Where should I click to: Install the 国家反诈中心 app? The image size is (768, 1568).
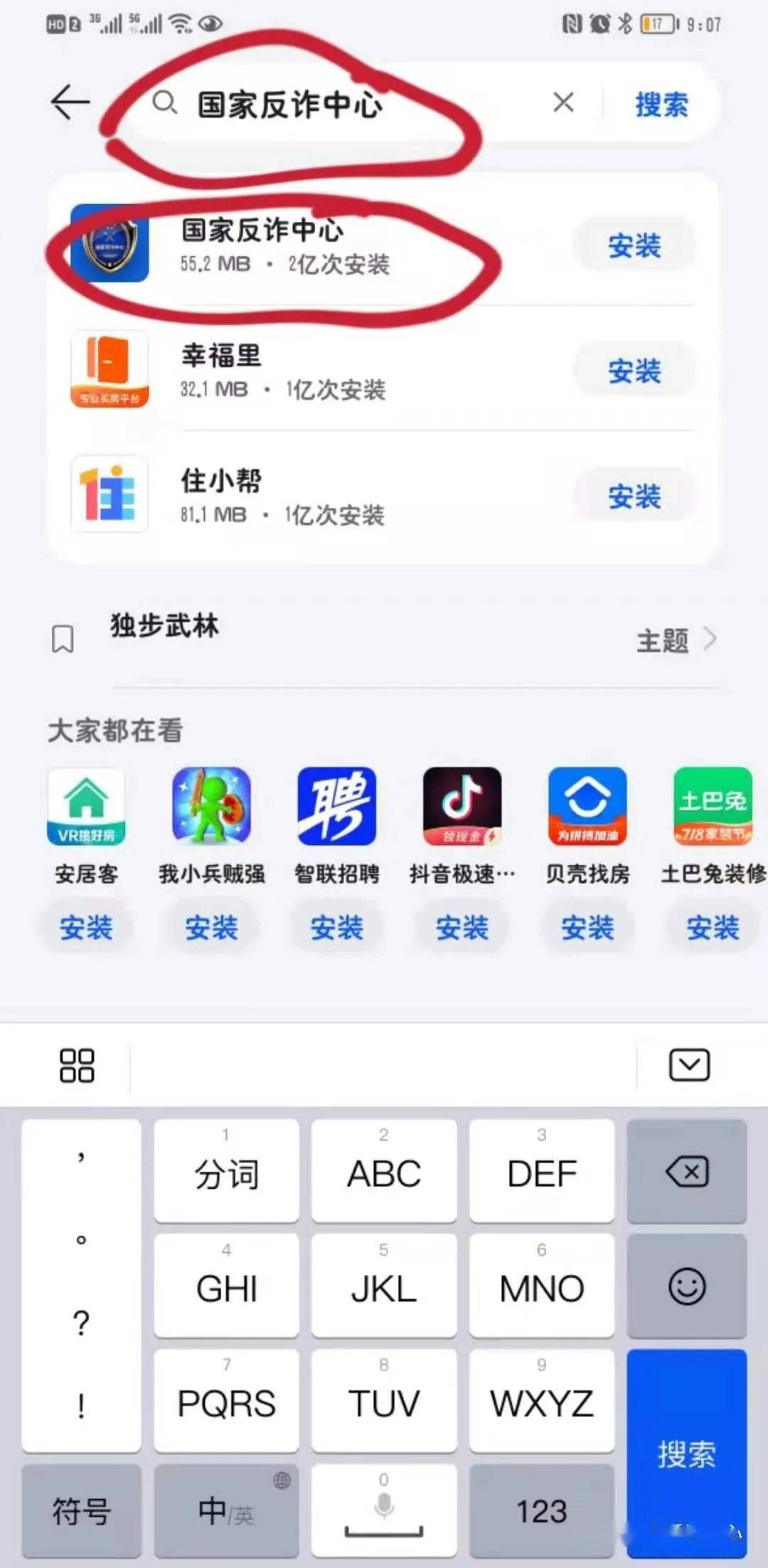click(x=634, y=245)
